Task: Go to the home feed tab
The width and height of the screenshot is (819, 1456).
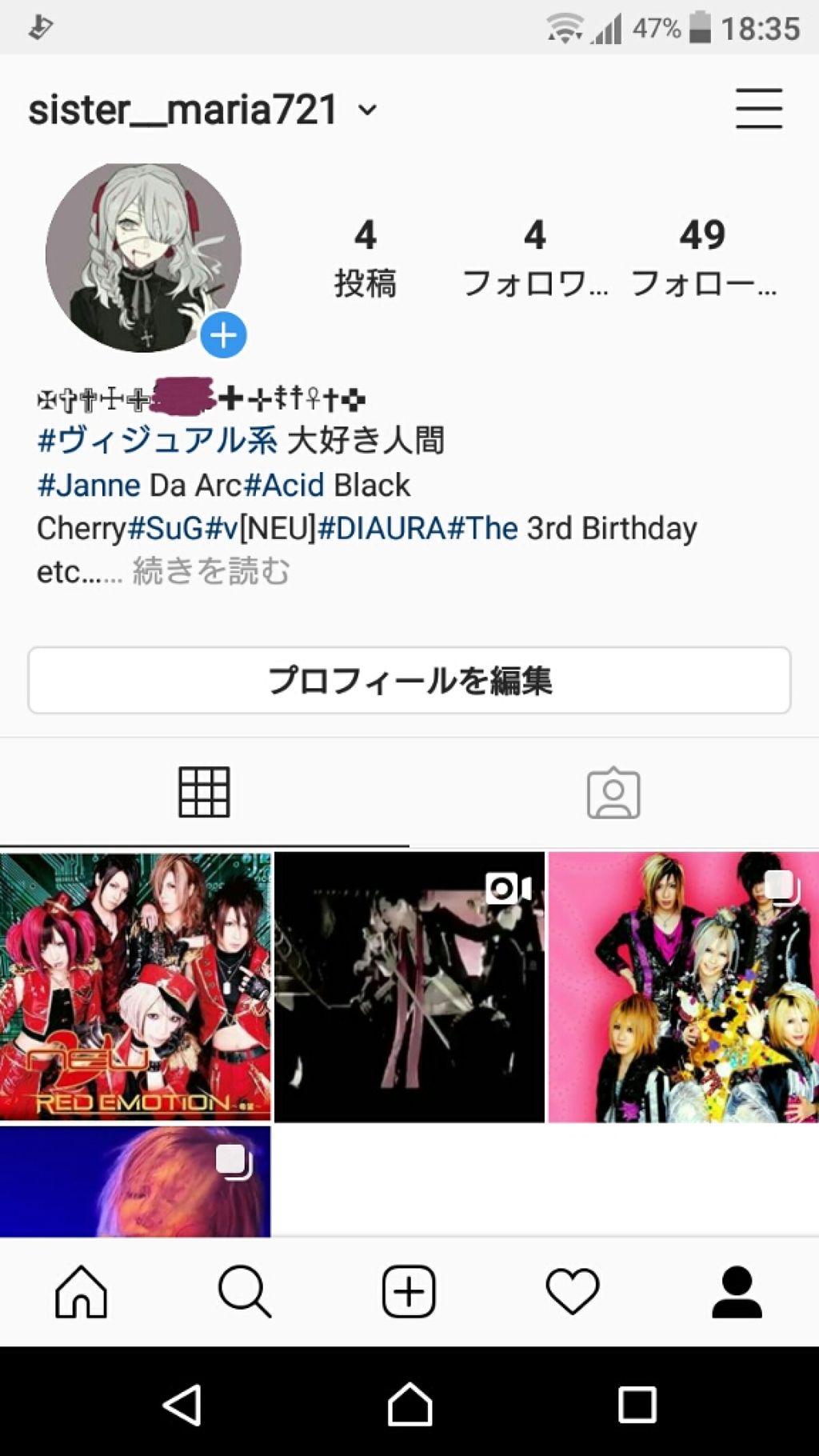Action: coord(81,1291)
